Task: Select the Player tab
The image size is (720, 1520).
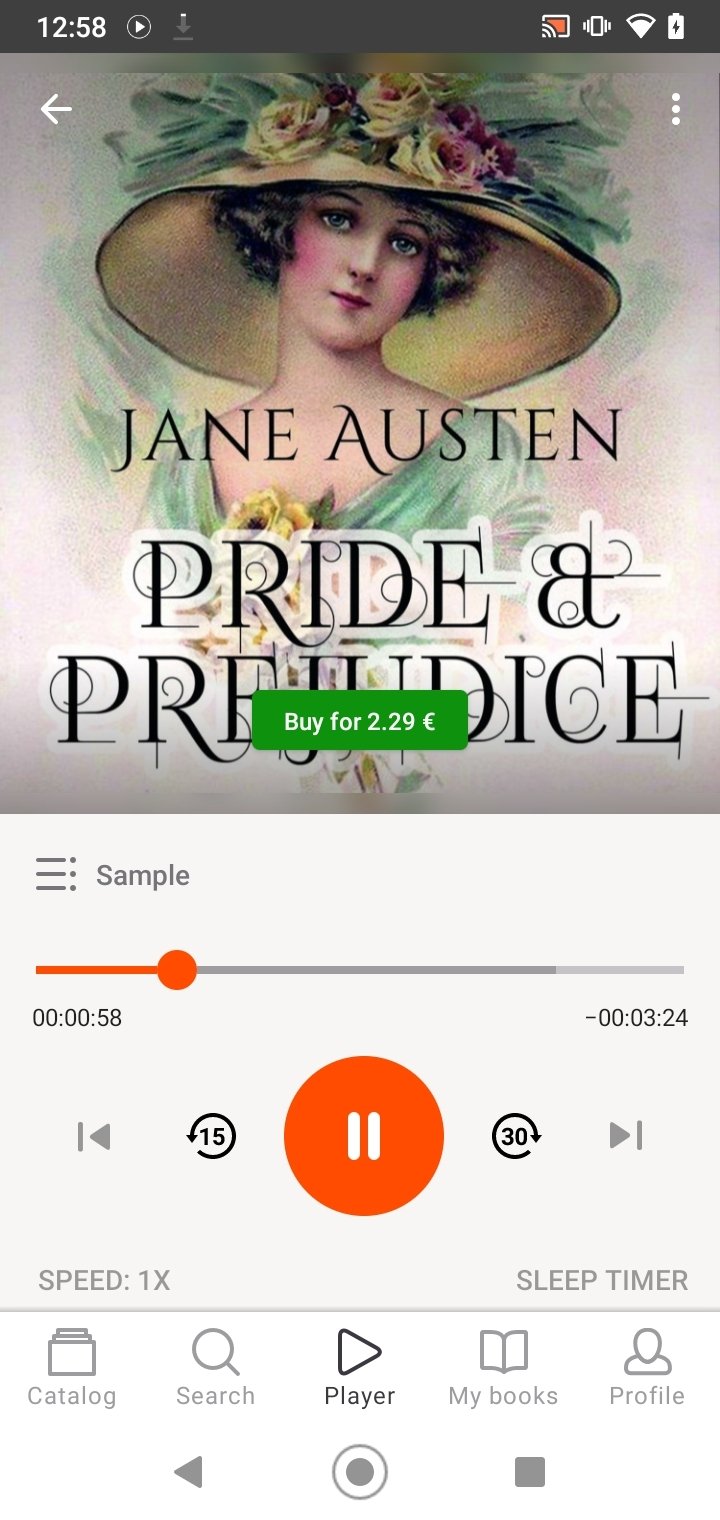Action: pos(360,1367)
